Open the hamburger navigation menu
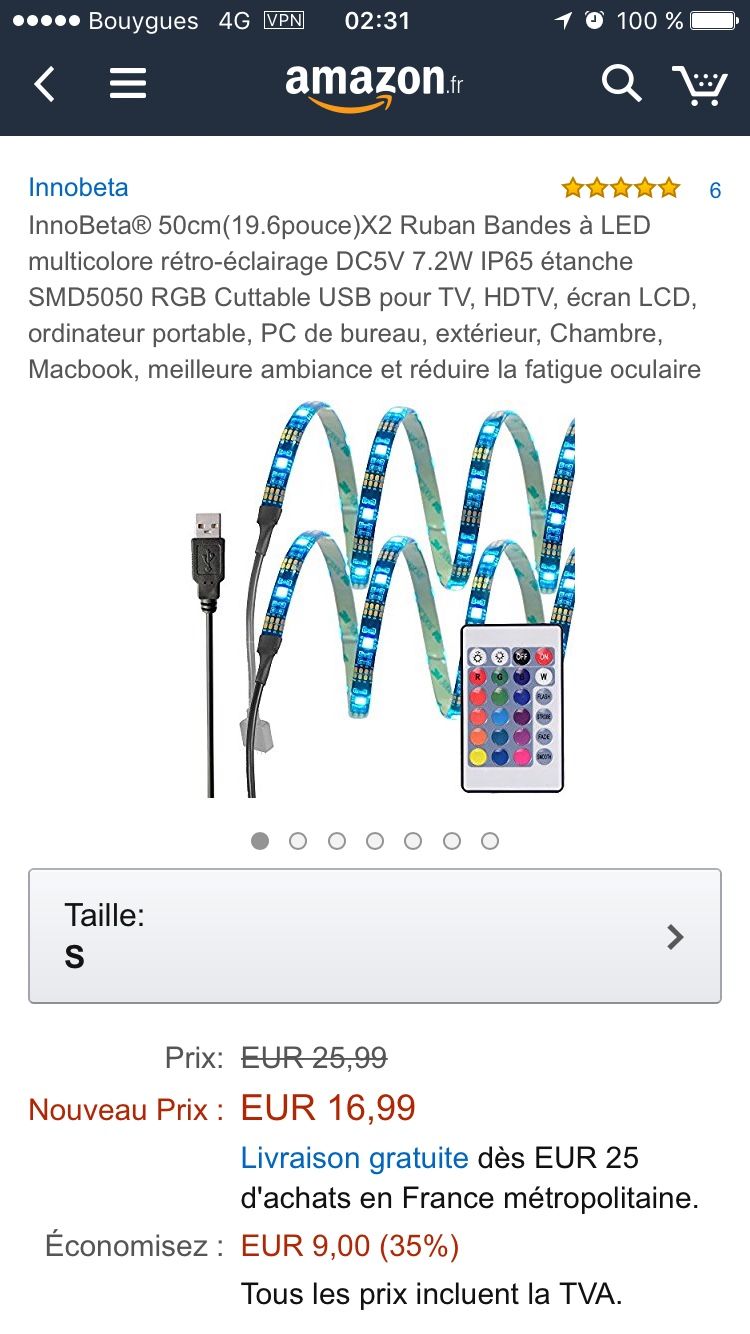 [x=128, y=84]
